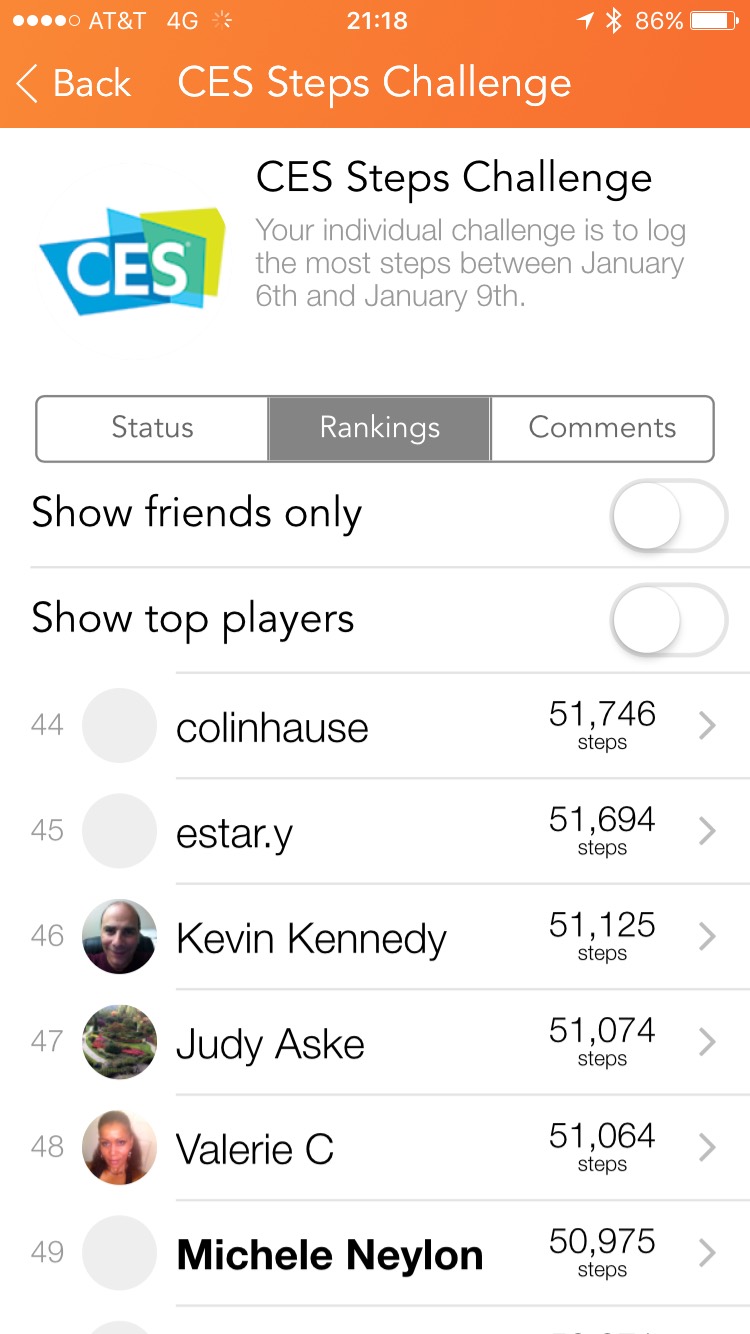The width and height of the screenshot is (750, 1334).
Task: Open the Comments tab
Action: coord(602,428)
